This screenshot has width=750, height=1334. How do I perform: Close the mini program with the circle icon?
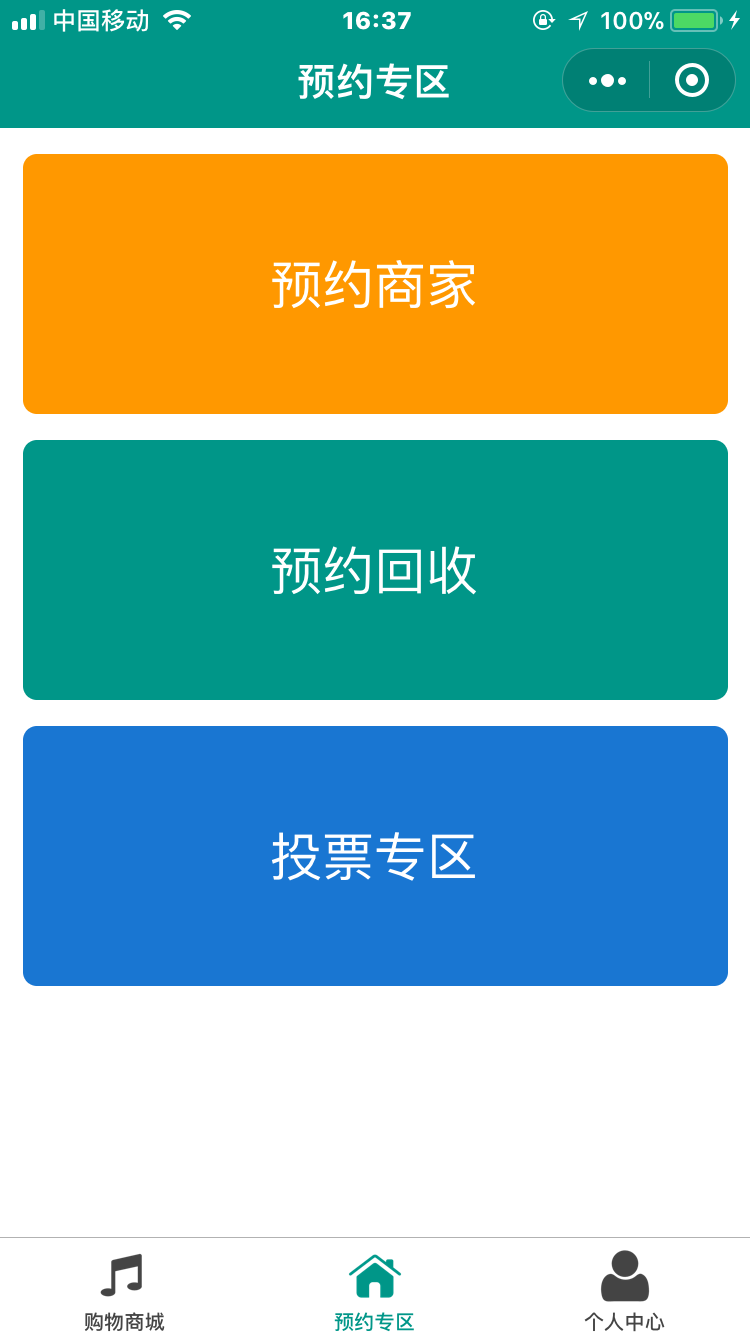[691, 81]
